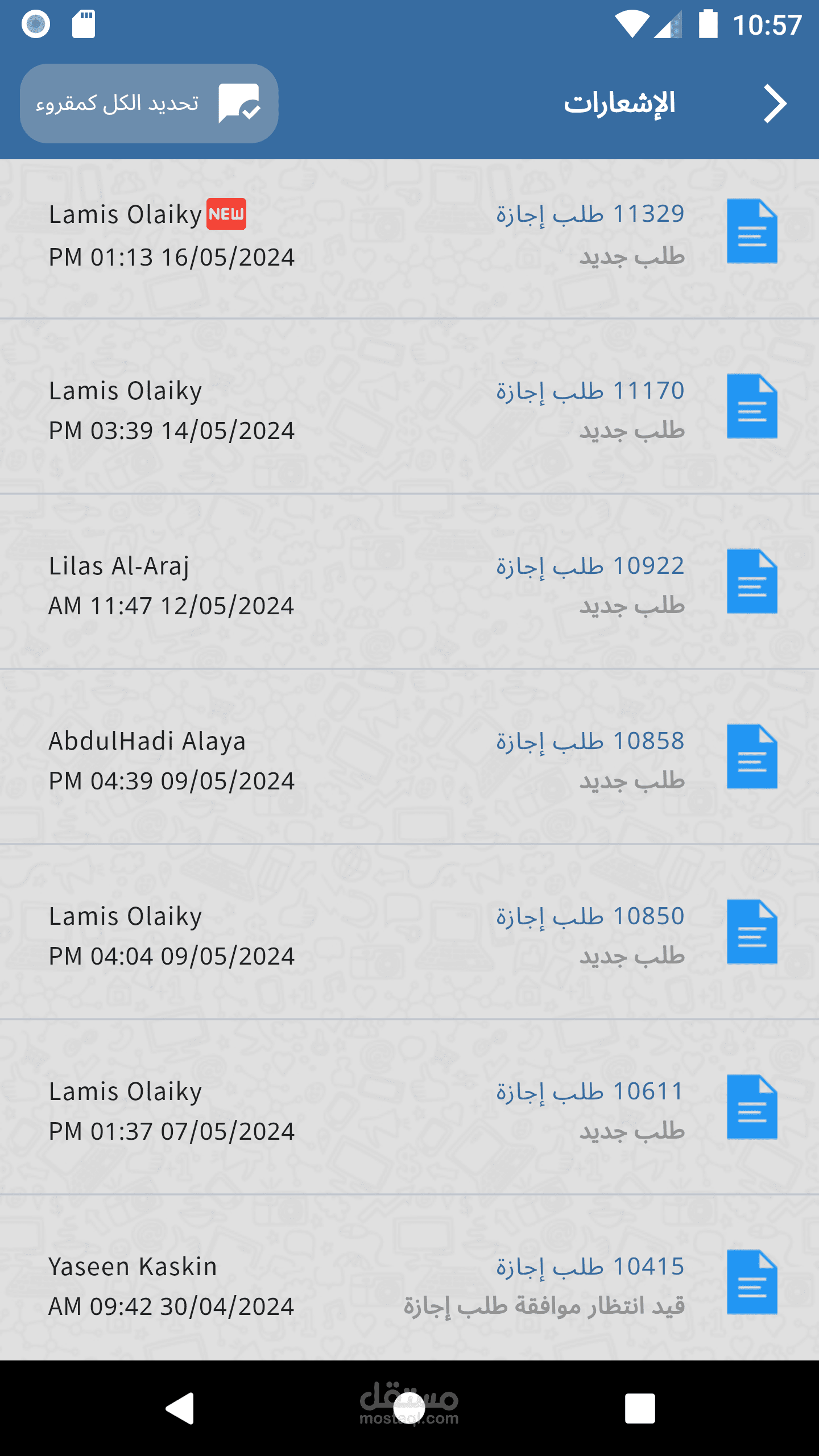This screenshot has height=1456, width=819.
Task: View Lilas Al-Araj's leave request 10922
Action: click(409, 585)
